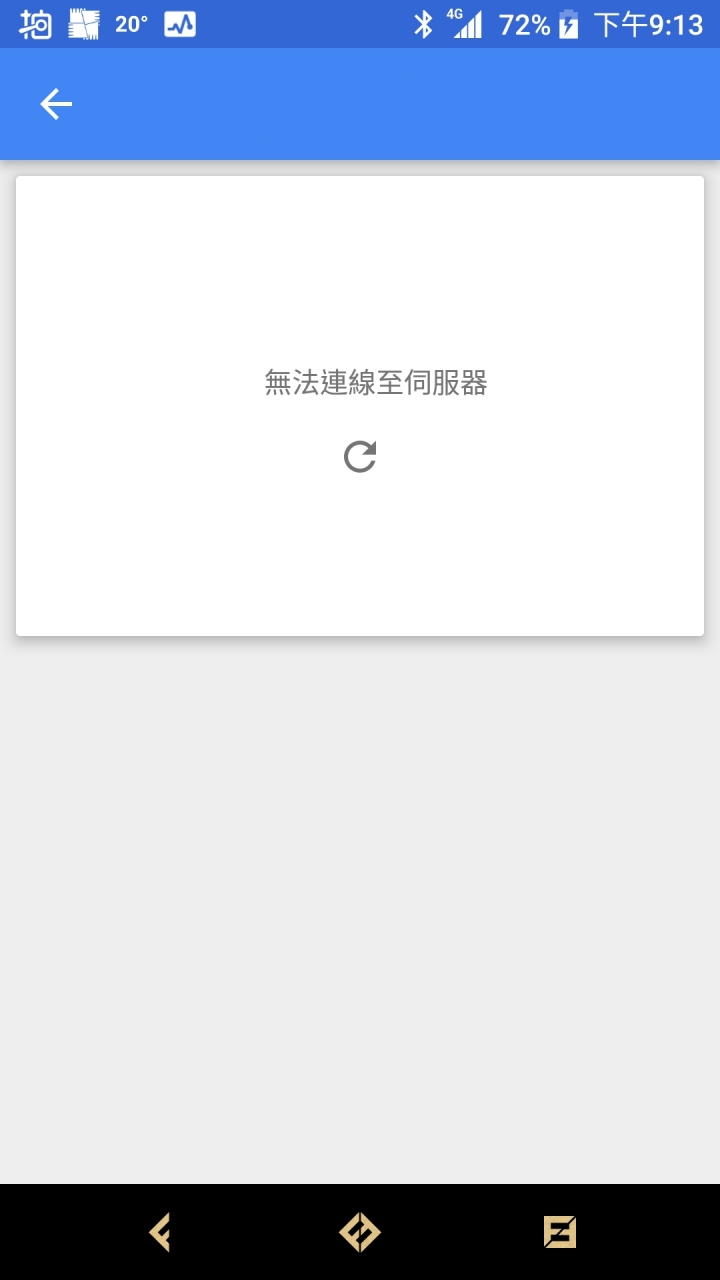
Task: Tap the back arrow in app bar
Action: (x=56, y=104)
